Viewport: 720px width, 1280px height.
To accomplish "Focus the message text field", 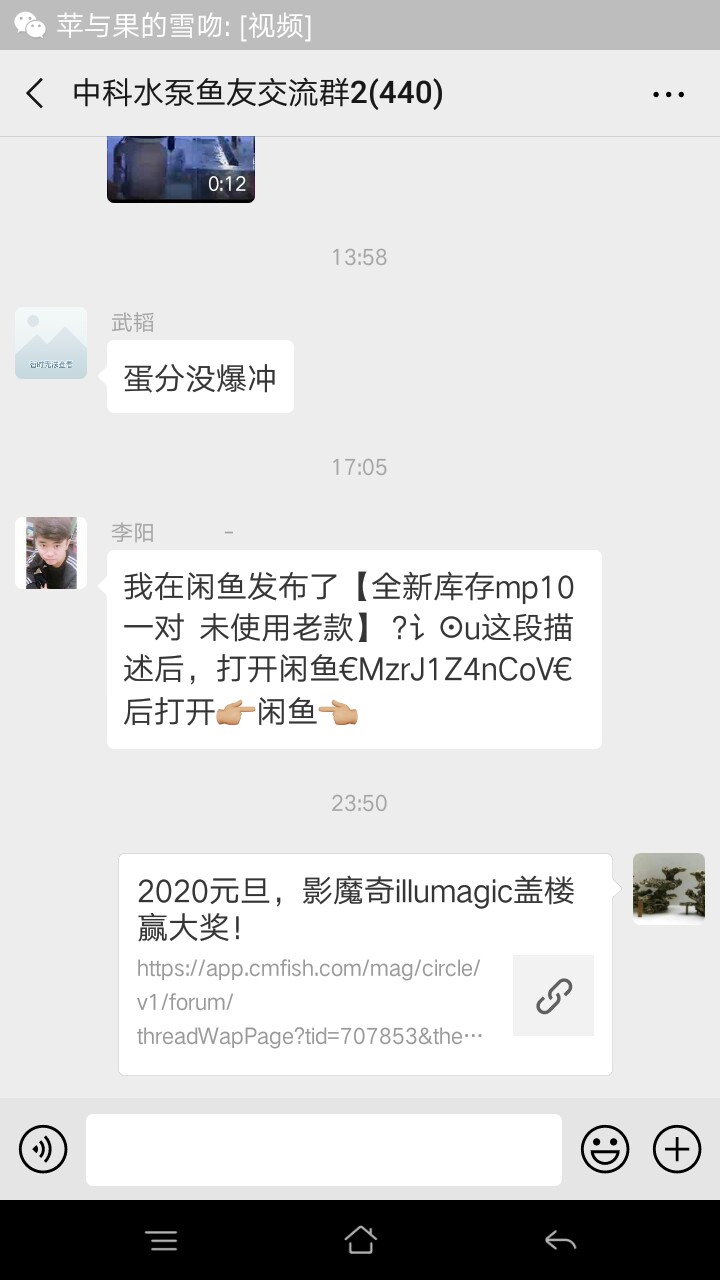I will [x=323, y=1149].
